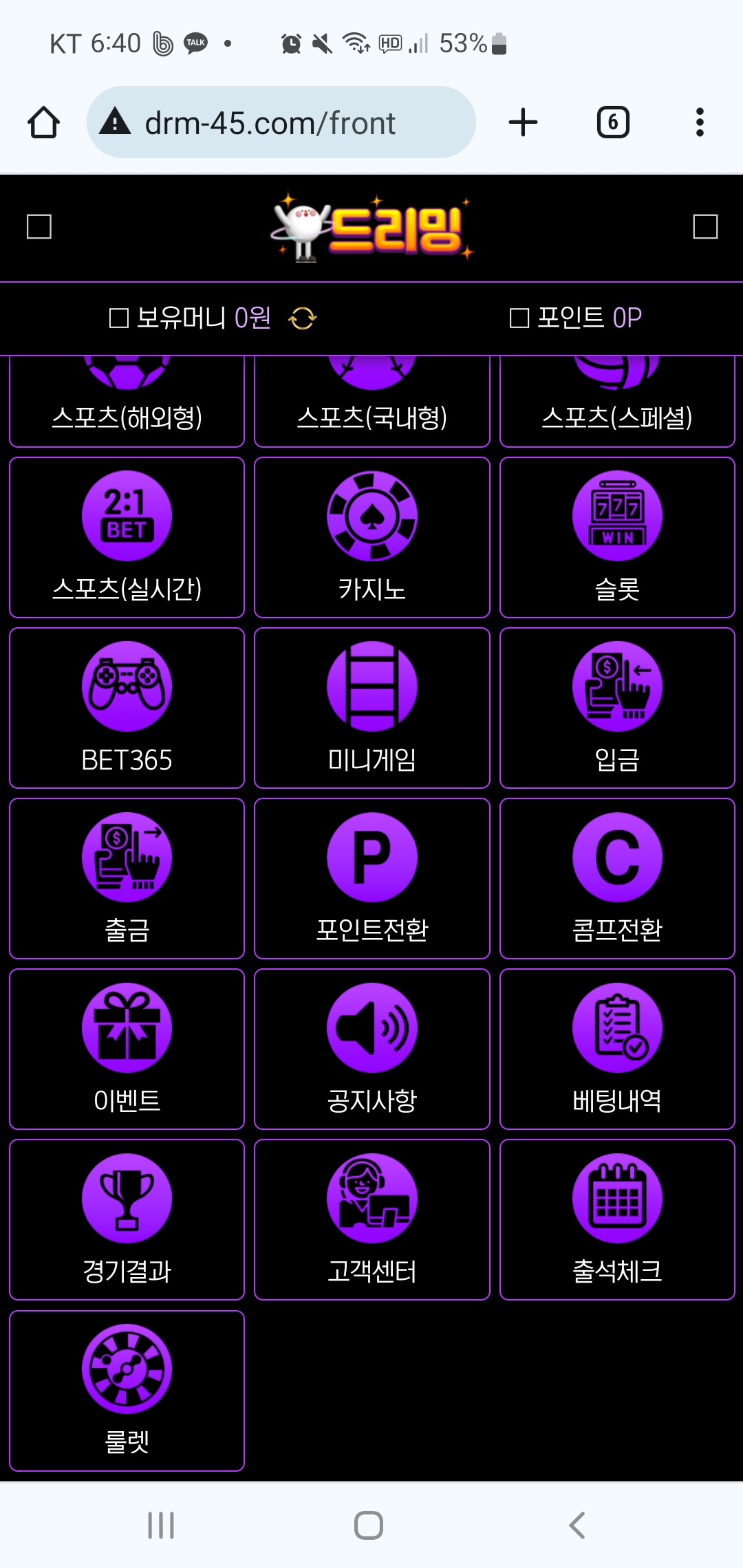743x1568 pixels.
Task: Go to 미니게임
Action: [x=371, y=708]
